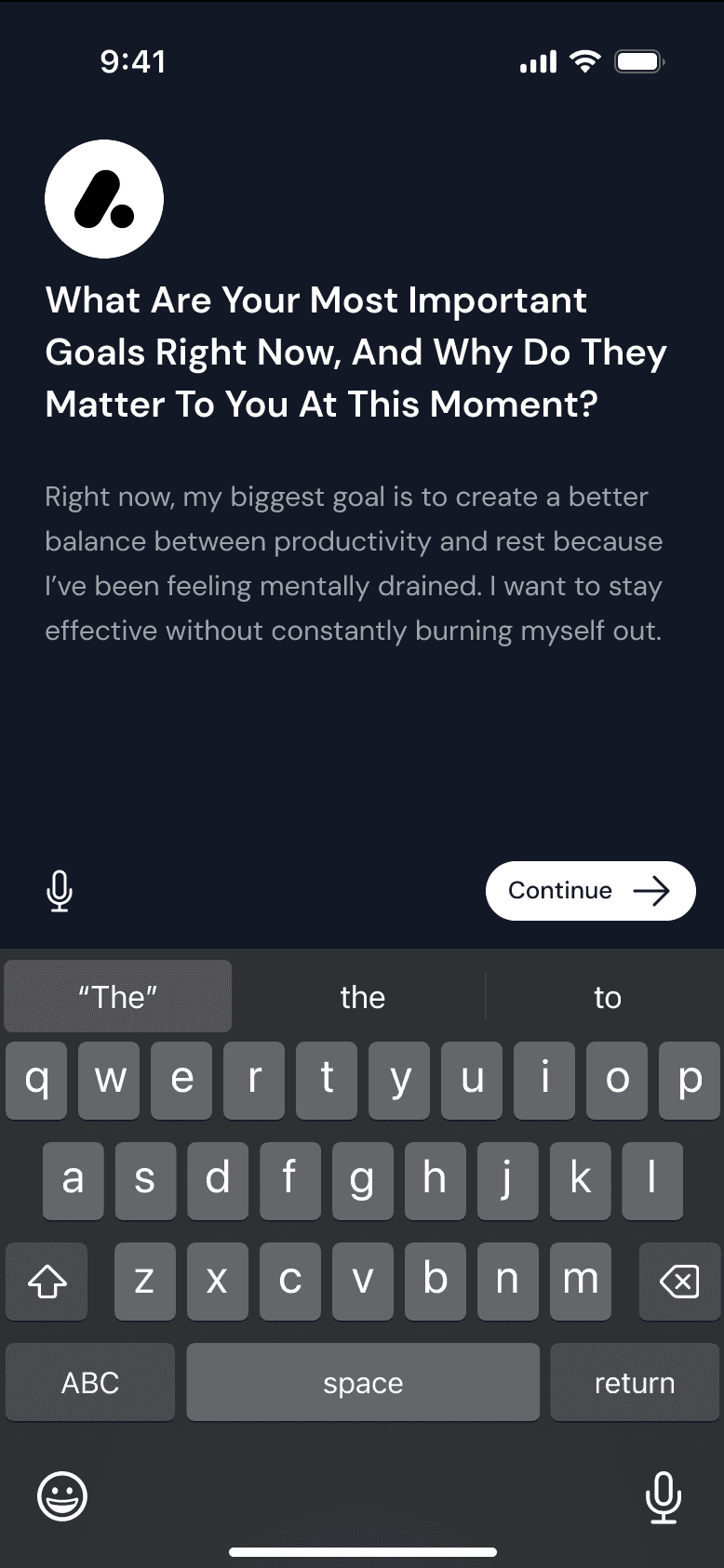
Task: Tap the Continue button
Action: point(590,890)
